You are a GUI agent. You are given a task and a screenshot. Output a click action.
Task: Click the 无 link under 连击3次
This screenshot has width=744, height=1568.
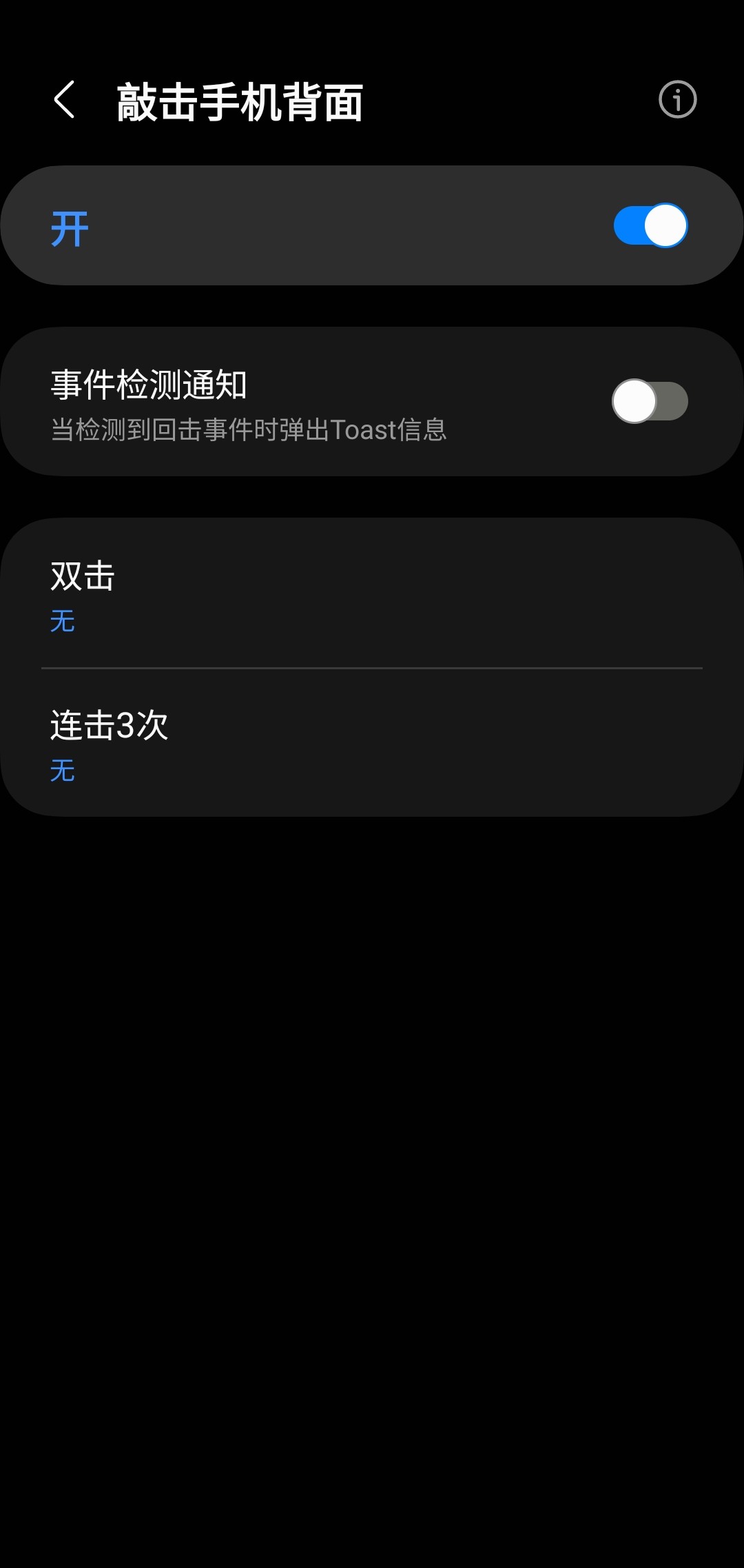coord(62,771)
